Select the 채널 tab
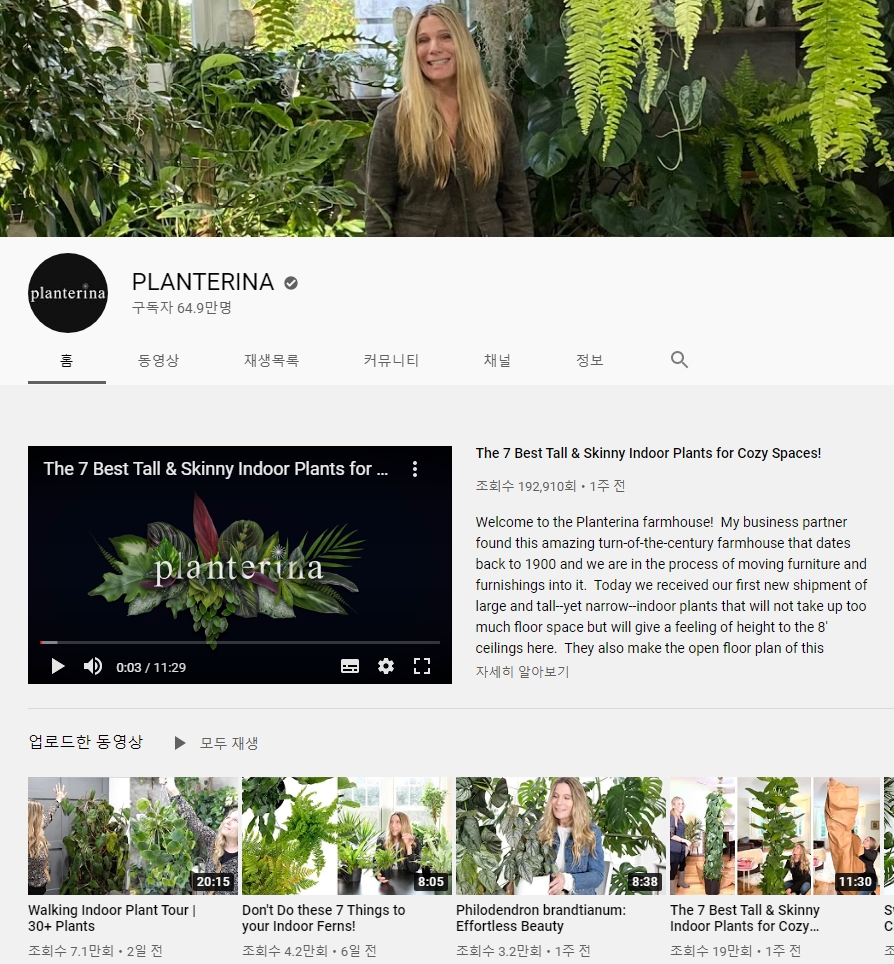The height and width of the screenshot is (964, 894). coord(497,360)
